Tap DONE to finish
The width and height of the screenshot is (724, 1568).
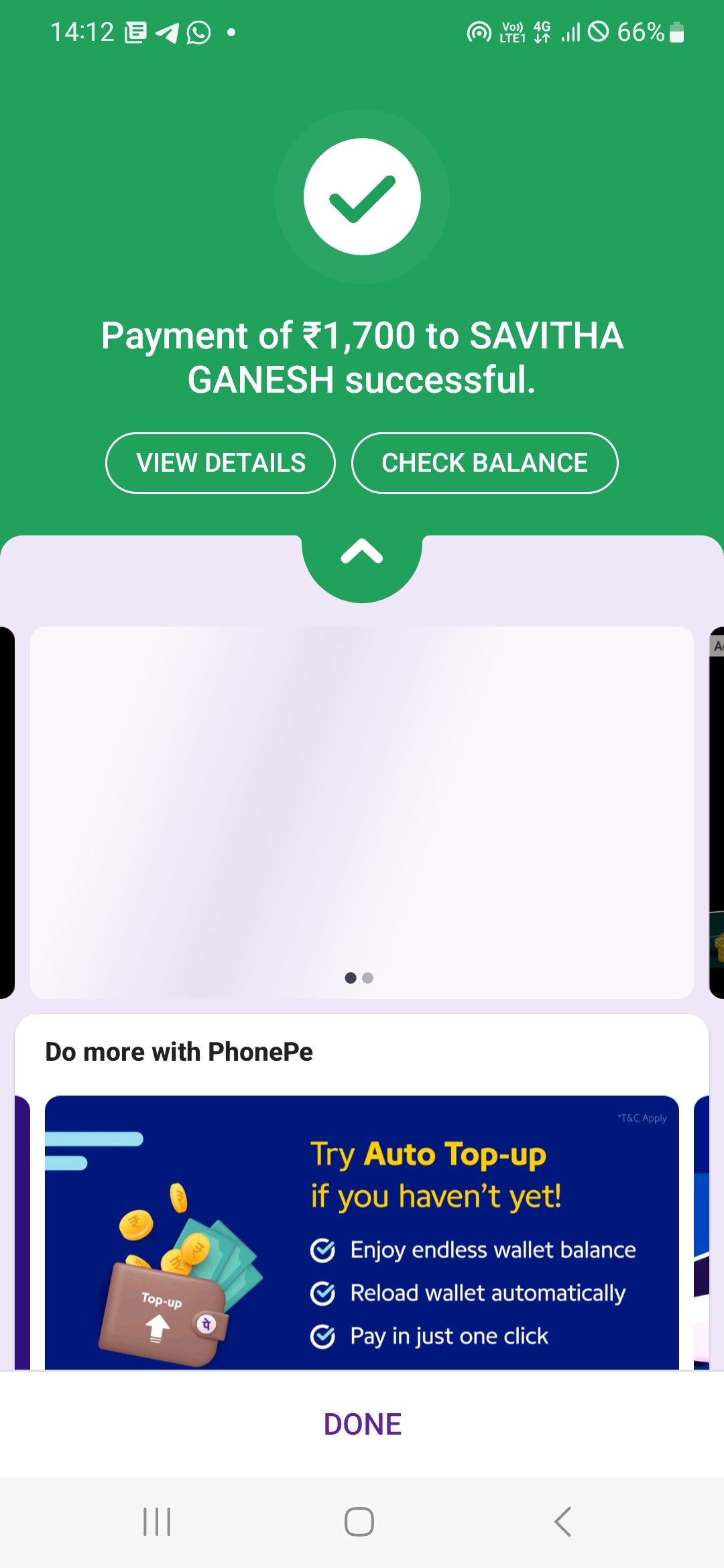coord(362,1424)
